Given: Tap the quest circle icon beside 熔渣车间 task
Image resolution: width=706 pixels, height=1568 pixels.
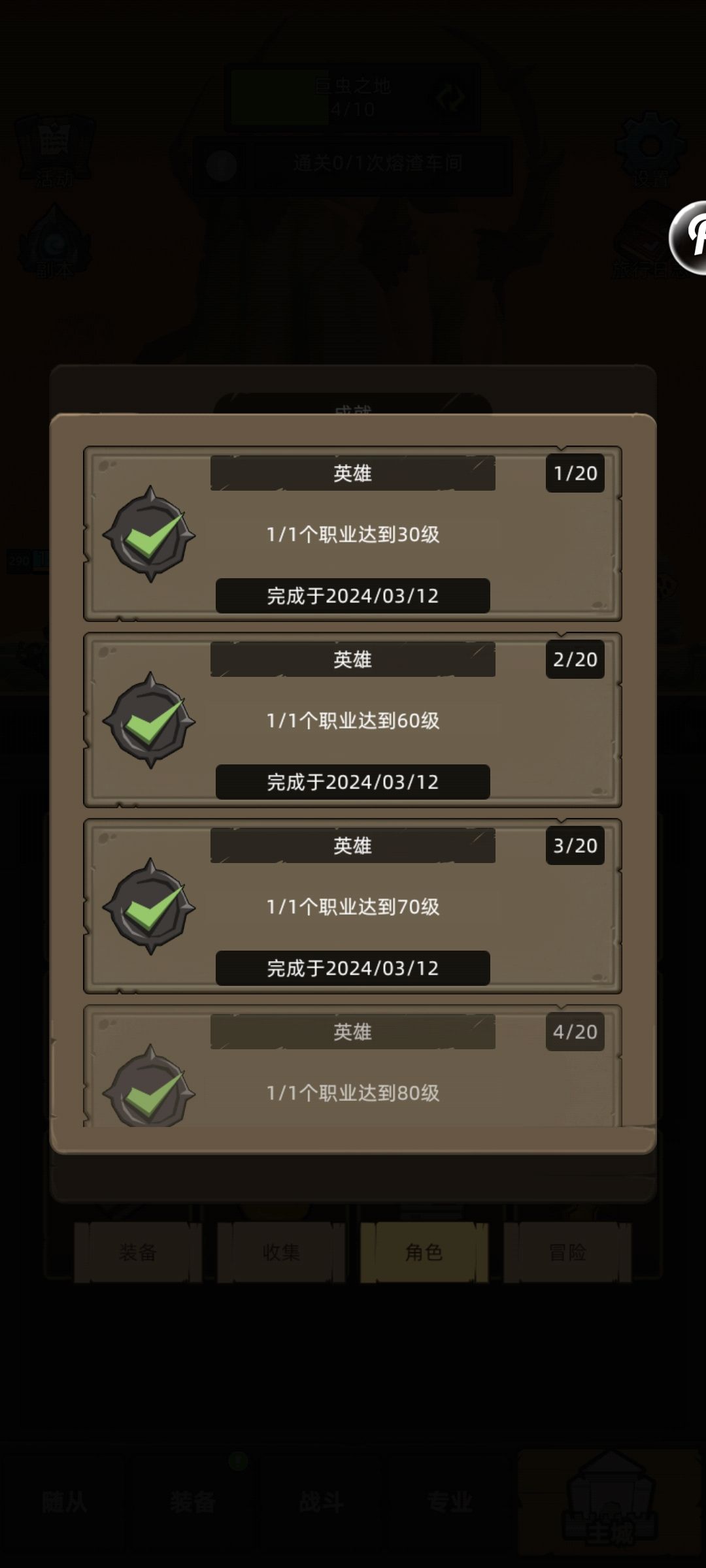Looking at the screenshot, I should point(222,165).
